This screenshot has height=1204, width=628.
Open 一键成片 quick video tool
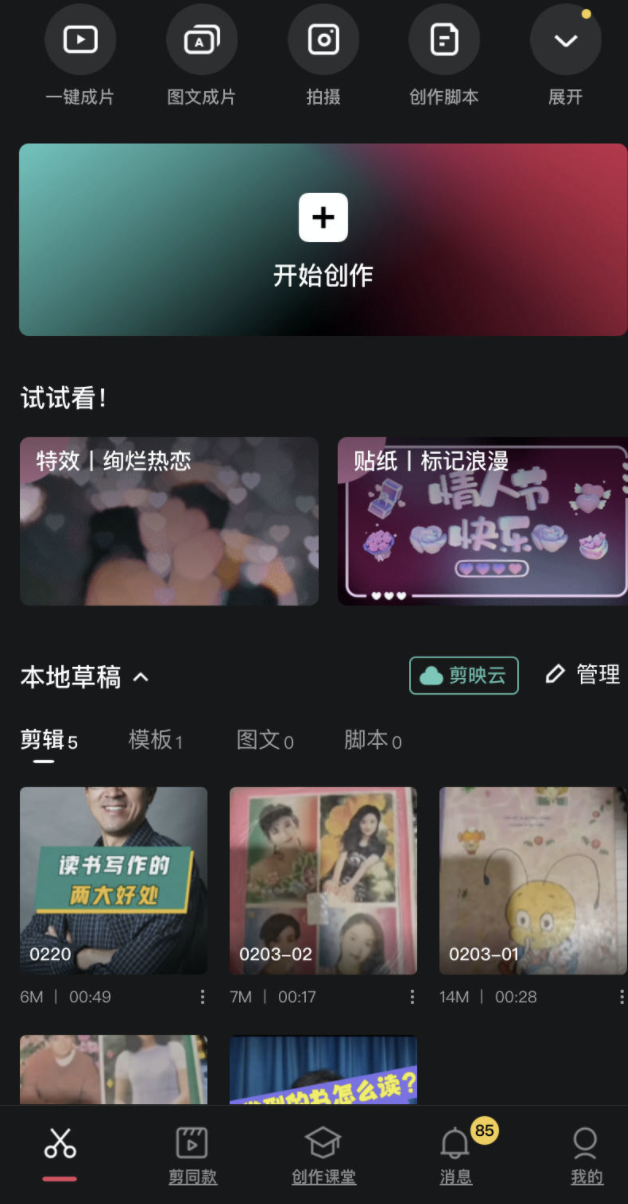pos(80,41)
